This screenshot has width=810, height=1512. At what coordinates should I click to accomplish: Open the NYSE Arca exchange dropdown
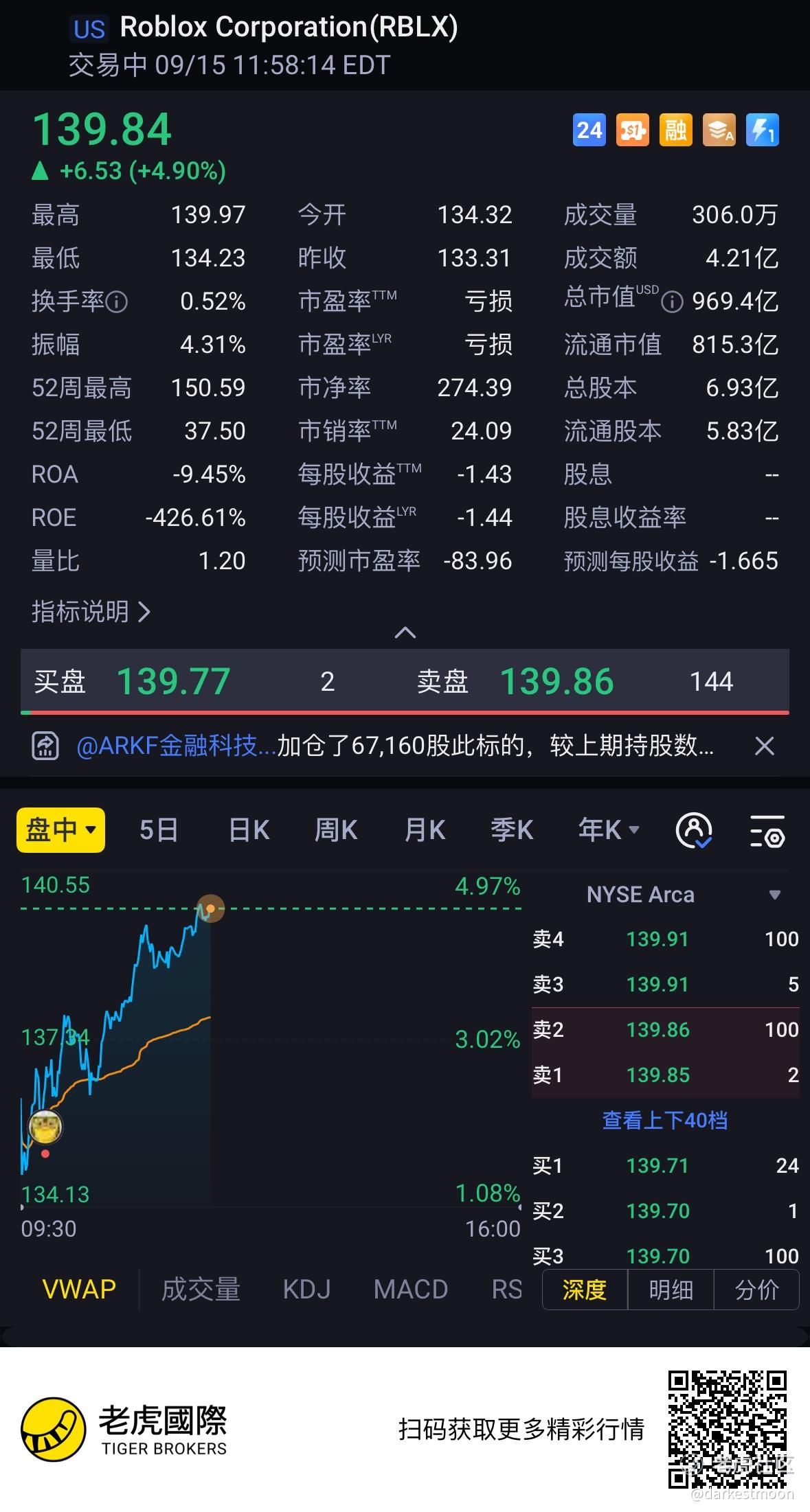pyautogui.click(x=775, y=895)
